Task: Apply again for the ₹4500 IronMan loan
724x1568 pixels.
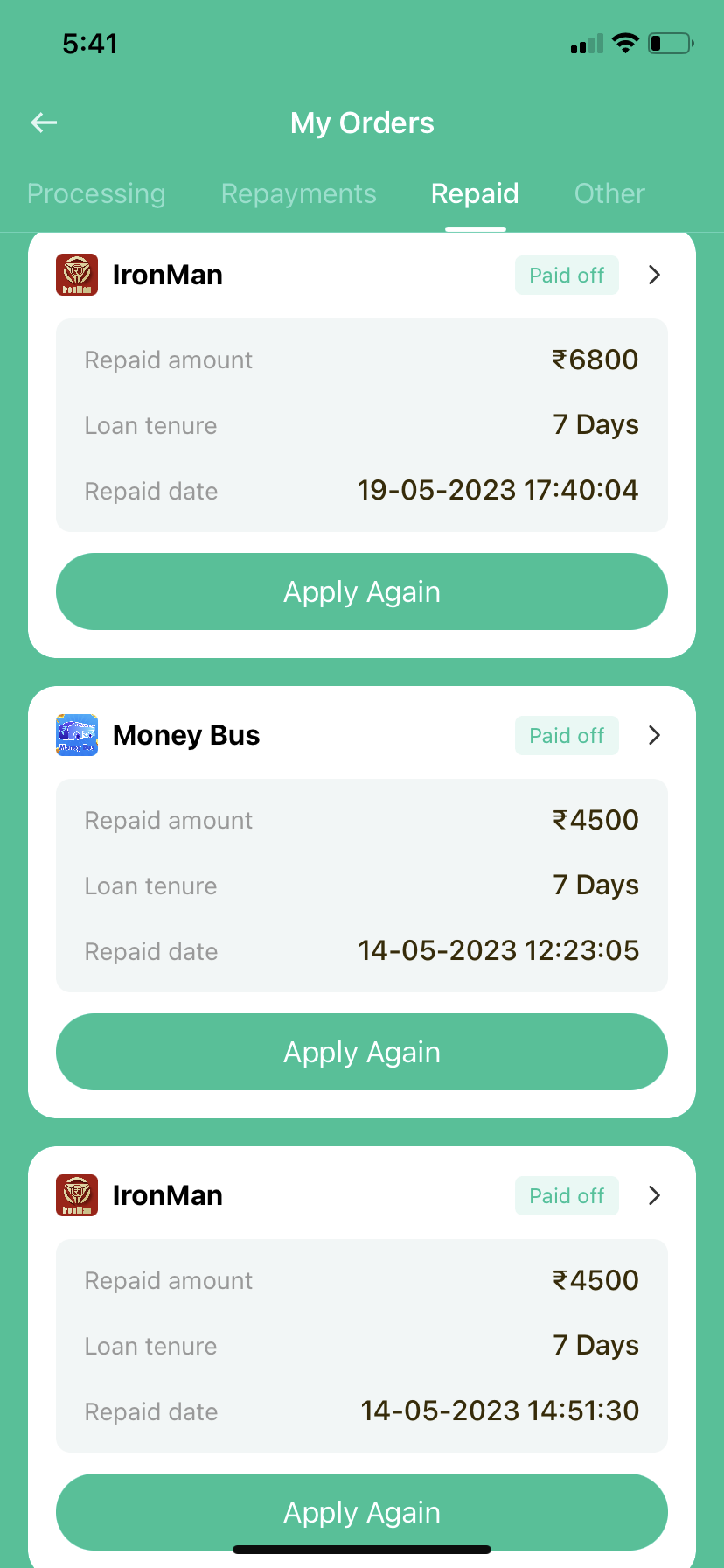Action: pyautogui.click(x=362, y=1512)
